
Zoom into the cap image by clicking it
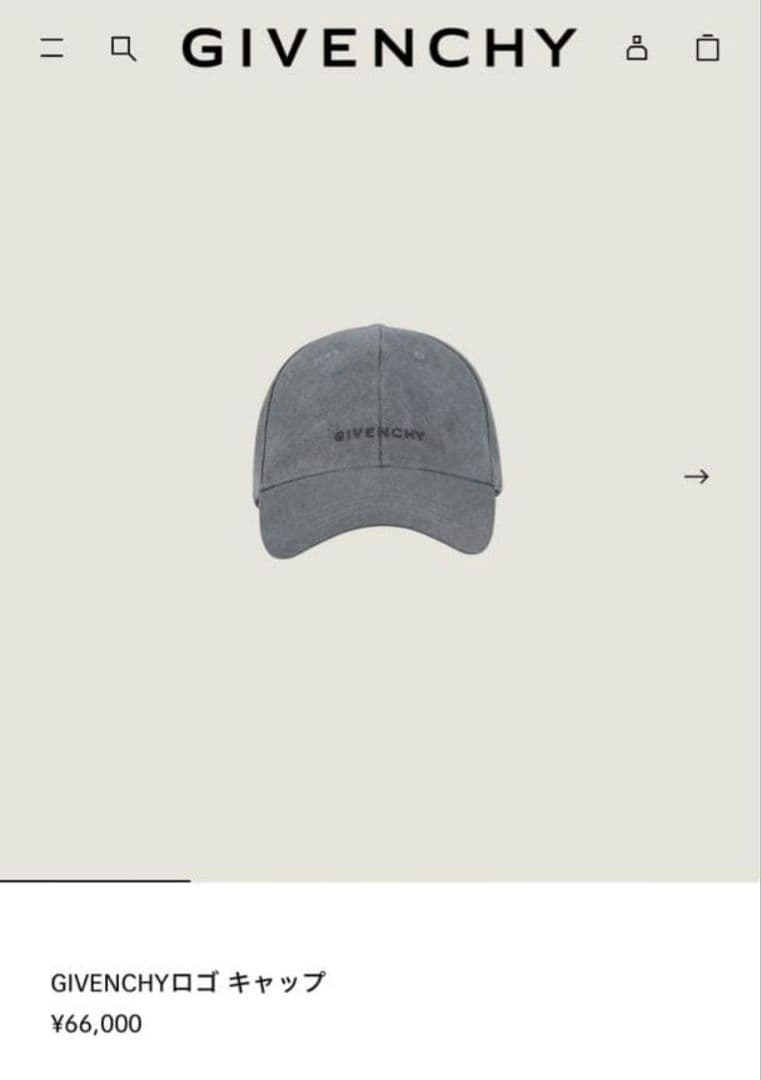click(x=380, y=440)
